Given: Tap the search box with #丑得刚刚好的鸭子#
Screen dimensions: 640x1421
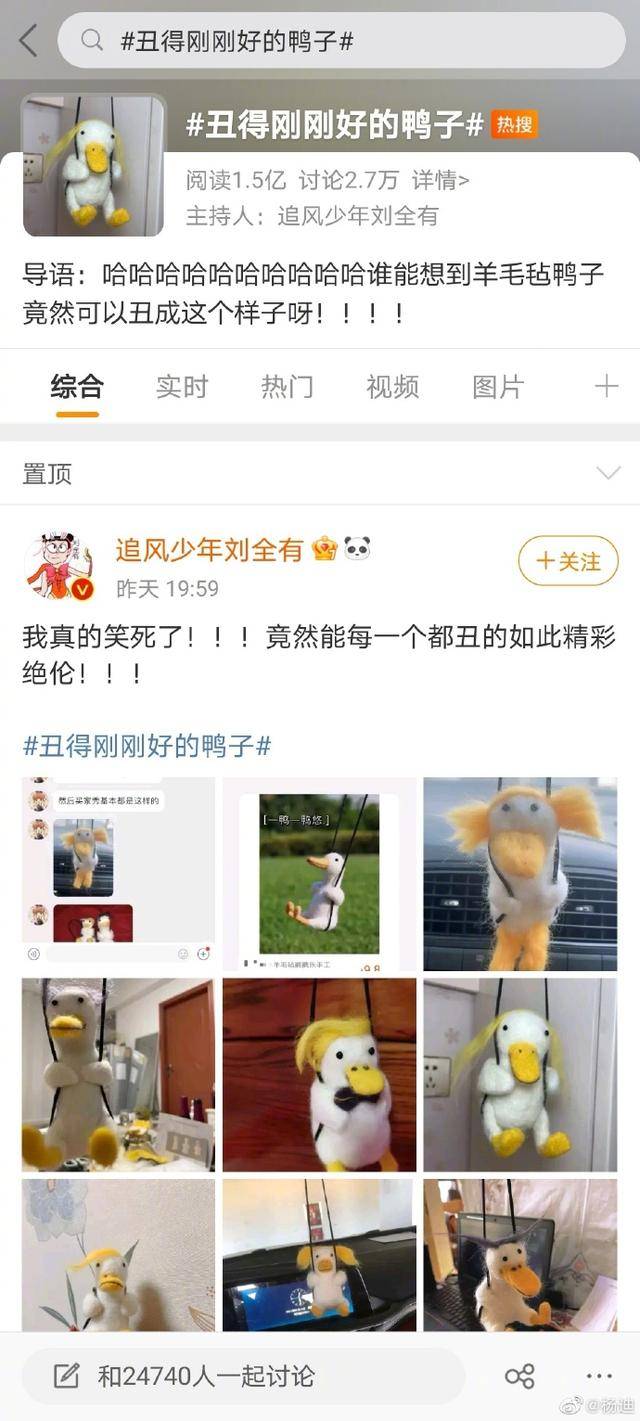Looking at the screenshot, I should [x=340, y=41].
